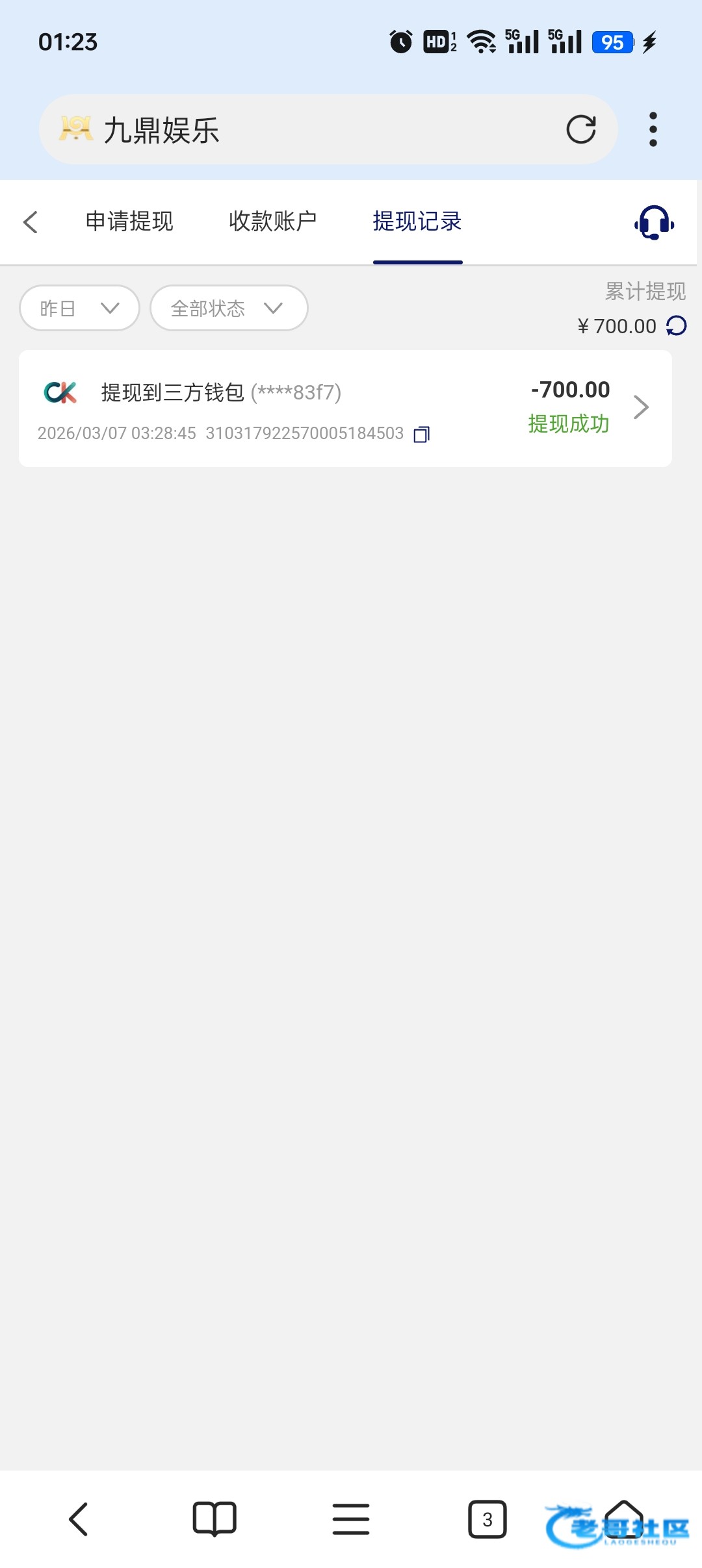Reload the page with the refresh icon
Image resolution: width=702 pixels, height=1568 pixels.
tap(580, 129)
